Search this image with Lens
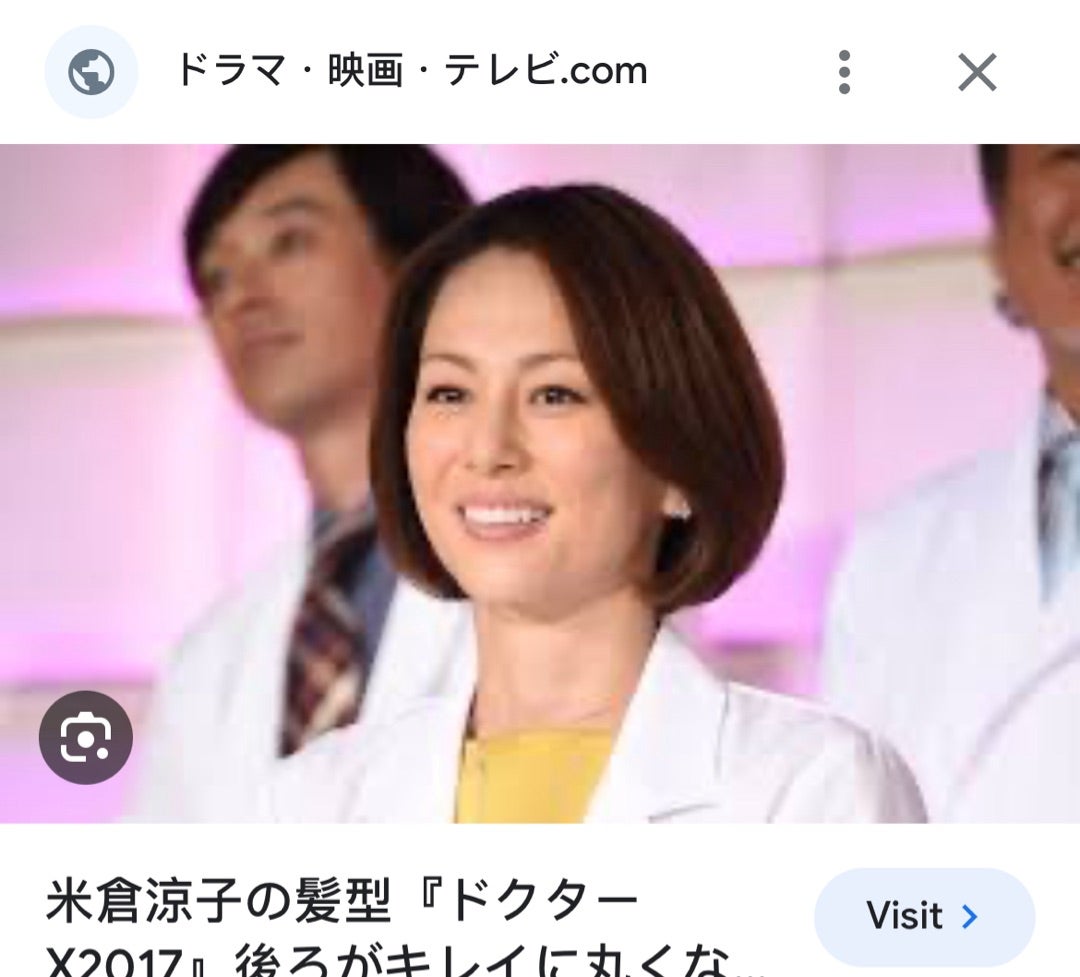The width and height of the screenshot is (1080, 977). tap(86, 738)
